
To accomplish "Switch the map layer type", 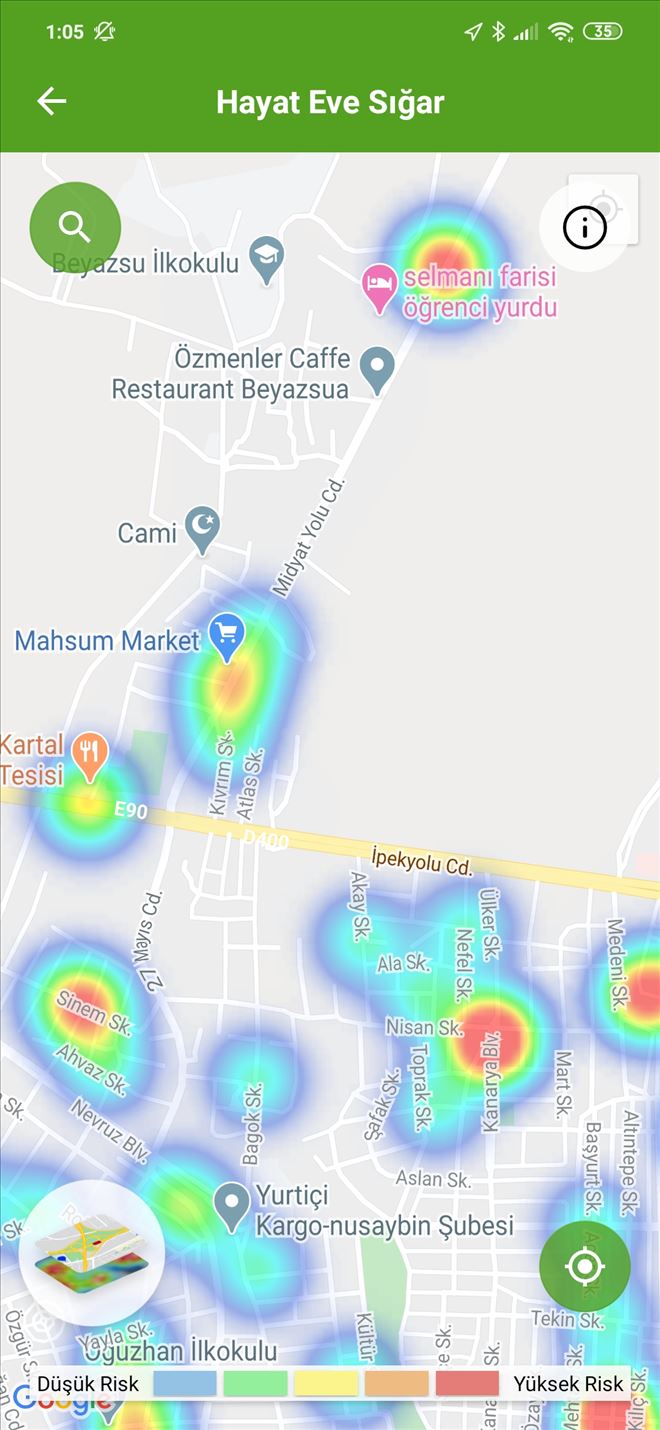I will point(92,1252).
